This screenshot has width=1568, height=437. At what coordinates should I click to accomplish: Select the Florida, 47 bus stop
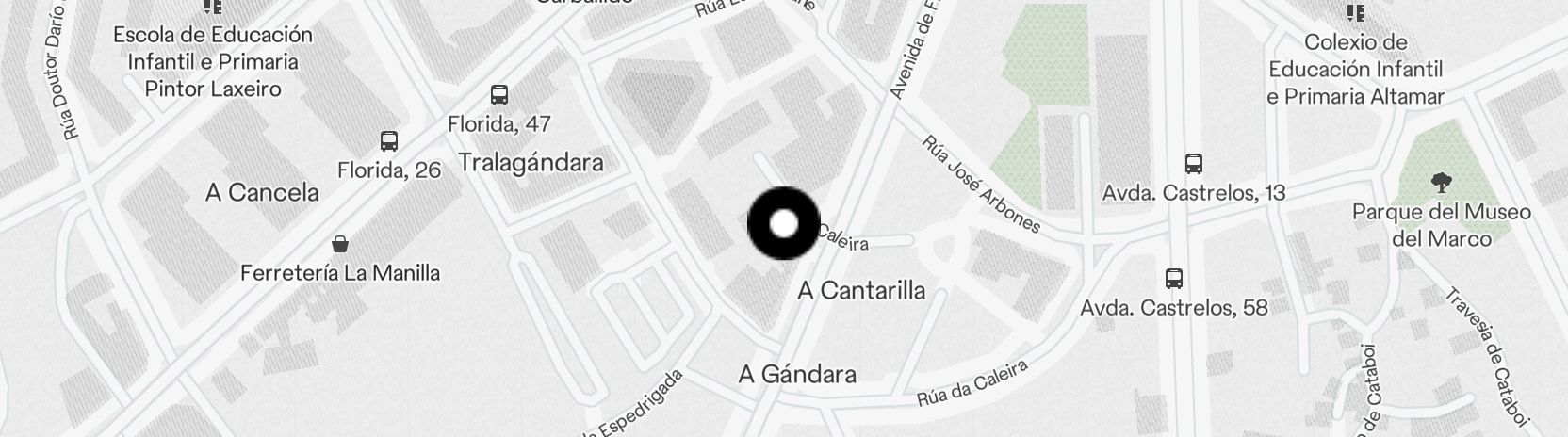pyautogui.click(x=499, y=95)
